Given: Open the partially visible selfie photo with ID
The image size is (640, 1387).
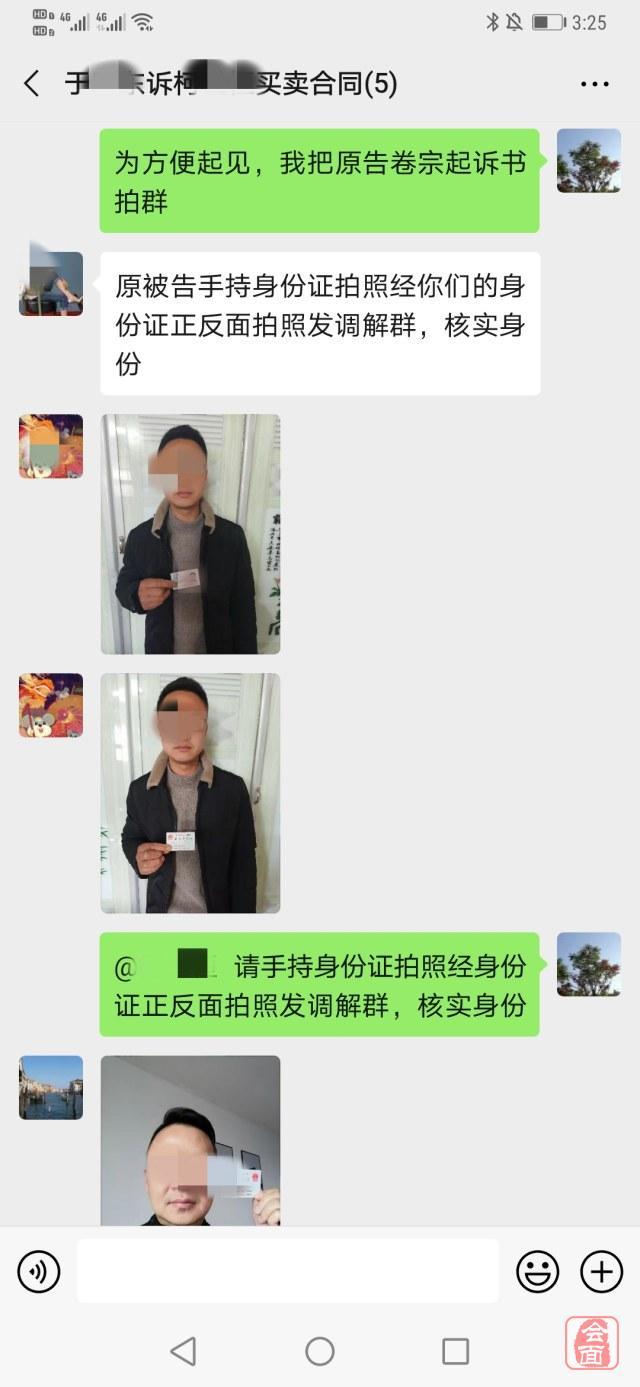Looking at the screenshot, I should click(x=190, y=1140).
